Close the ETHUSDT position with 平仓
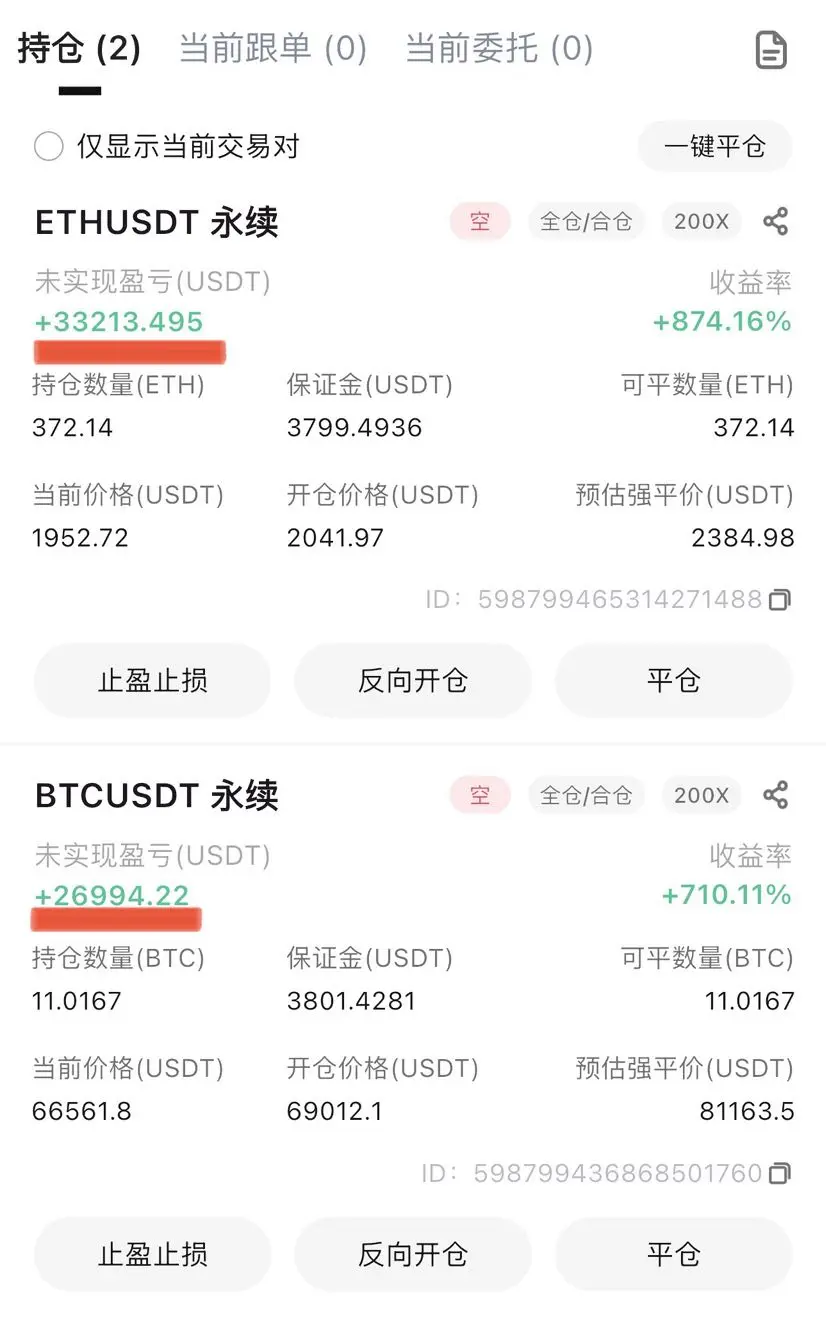The width and height of the screenshot is (826, 1330). [673, 681]
